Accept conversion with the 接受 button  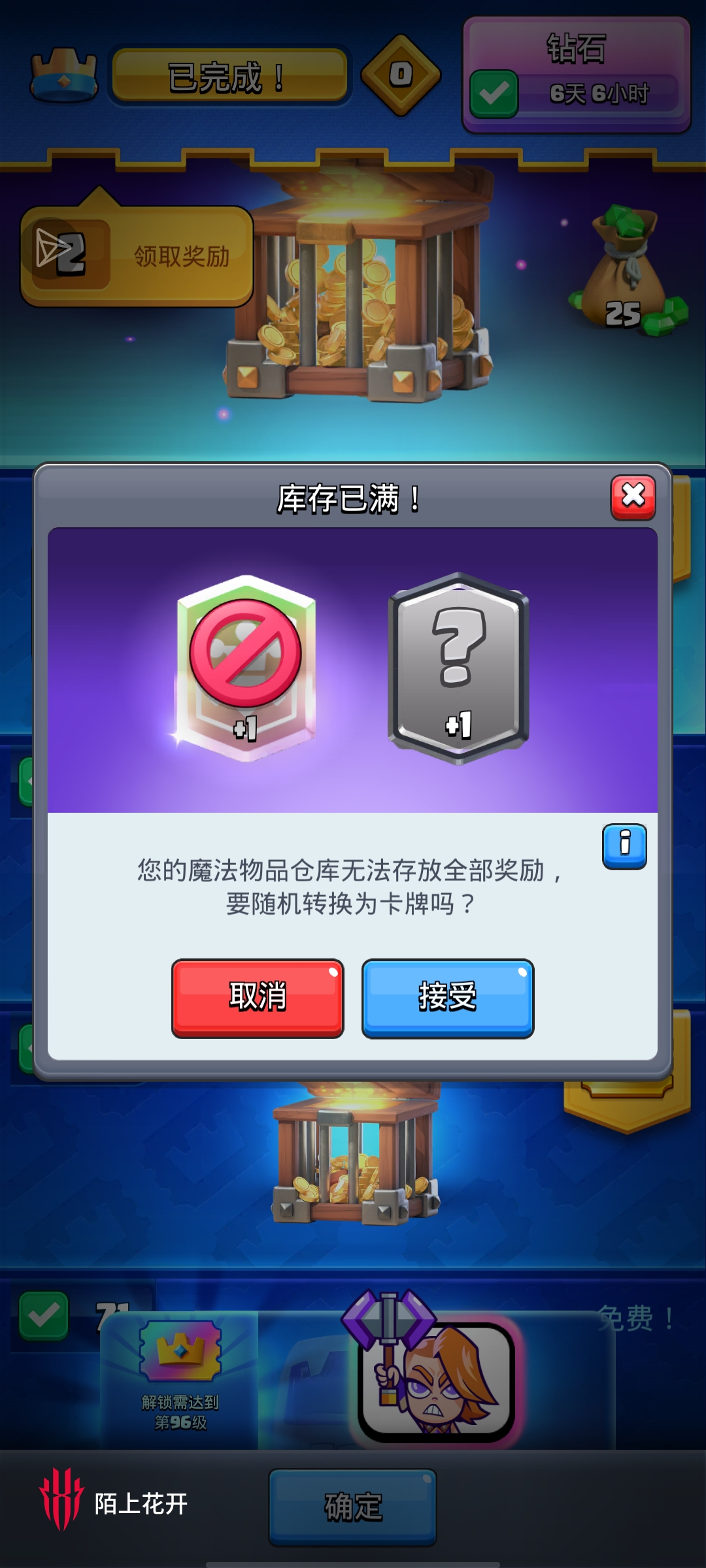[x=448, y=997]
